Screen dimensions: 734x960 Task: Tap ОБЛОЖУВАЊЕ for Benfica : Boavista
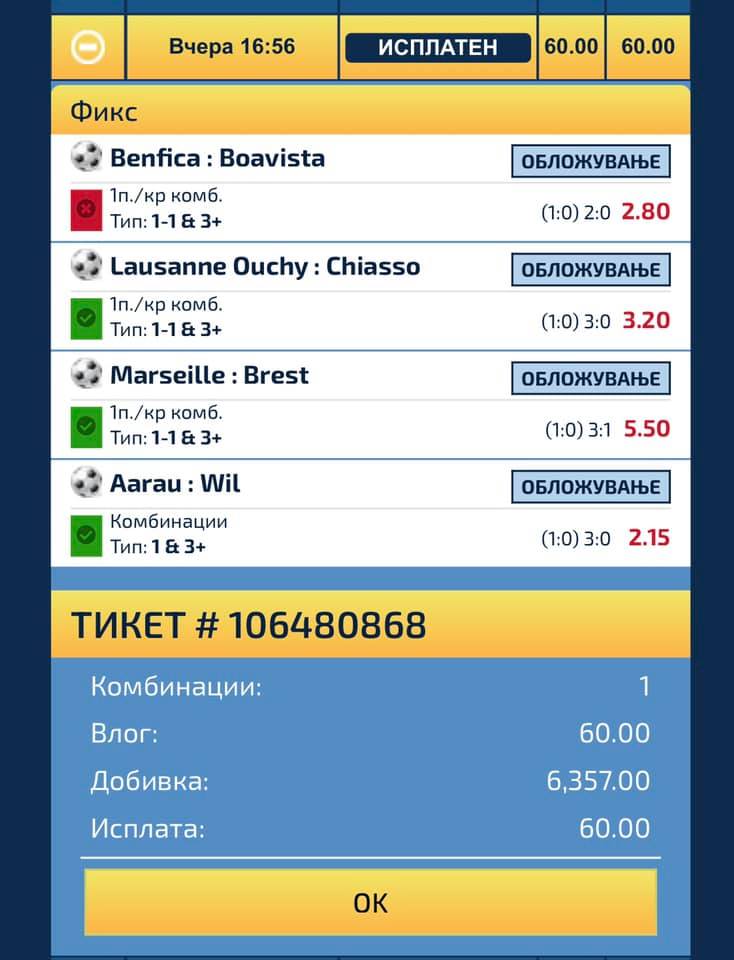(590, 161)
